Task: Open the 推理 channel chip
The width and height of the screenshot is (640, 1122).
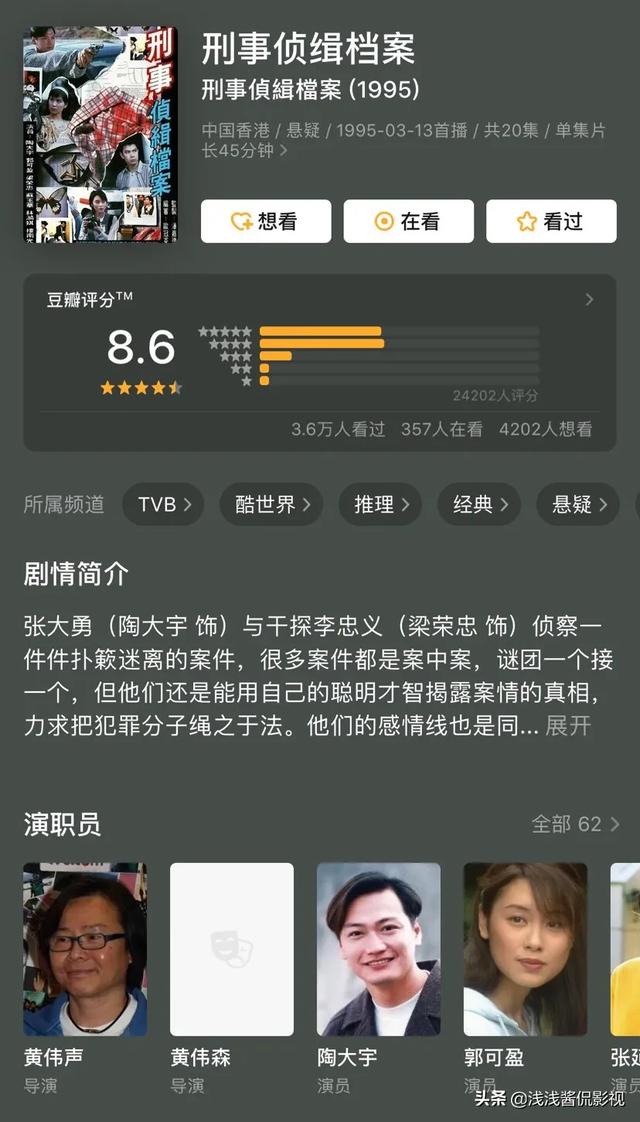Action: (x=380, y=504)
